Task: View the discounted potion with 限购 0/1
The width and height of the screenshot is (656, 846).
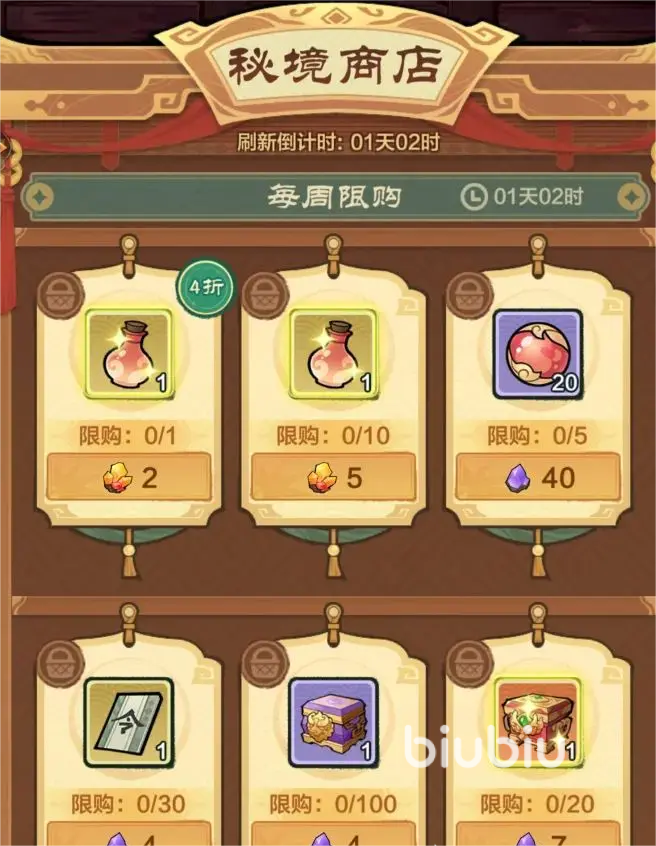Action: pos(129,354)
